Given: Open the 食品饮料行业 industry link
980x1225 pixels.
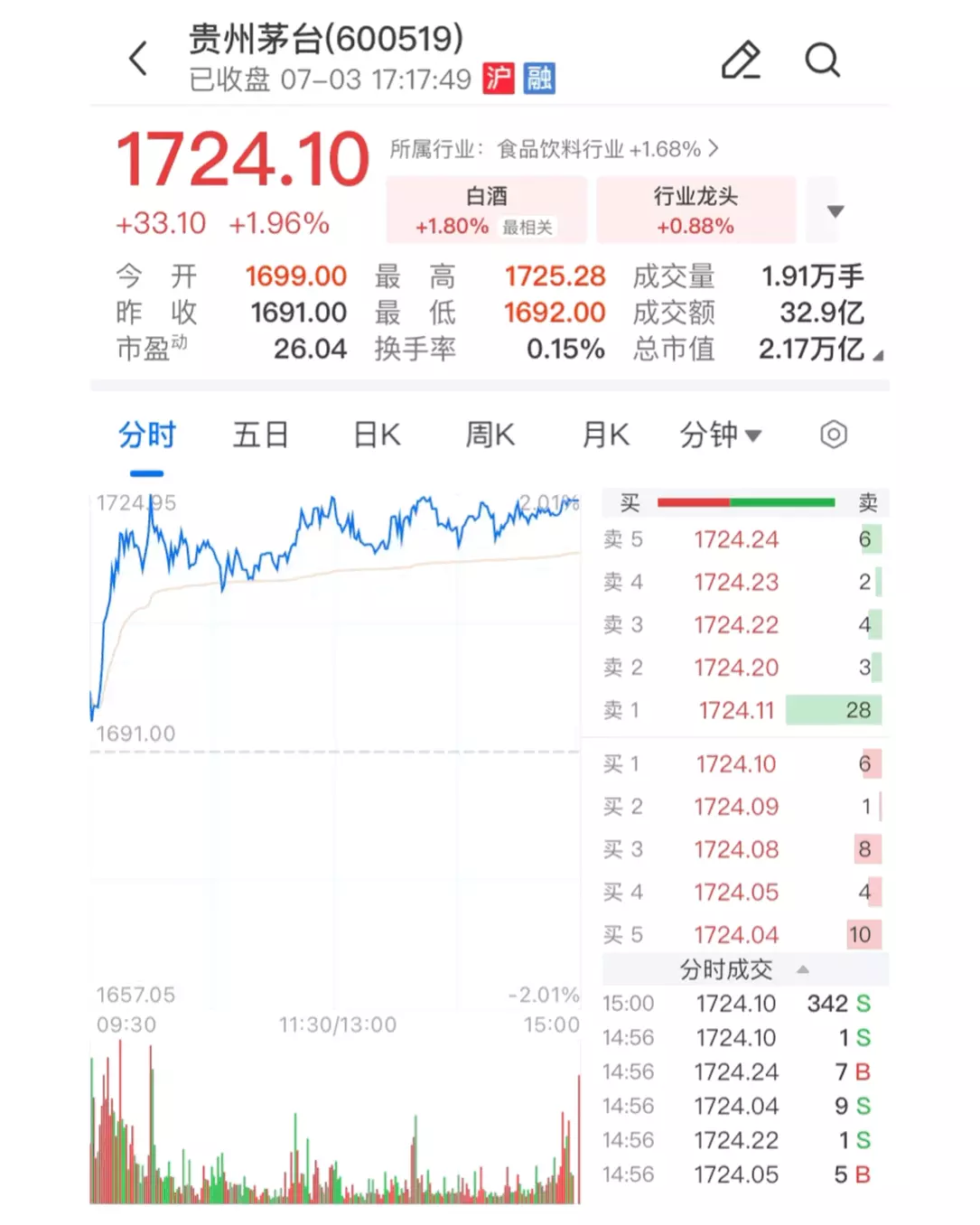Looking at the screenshot, I should click(x=554, y=149).
